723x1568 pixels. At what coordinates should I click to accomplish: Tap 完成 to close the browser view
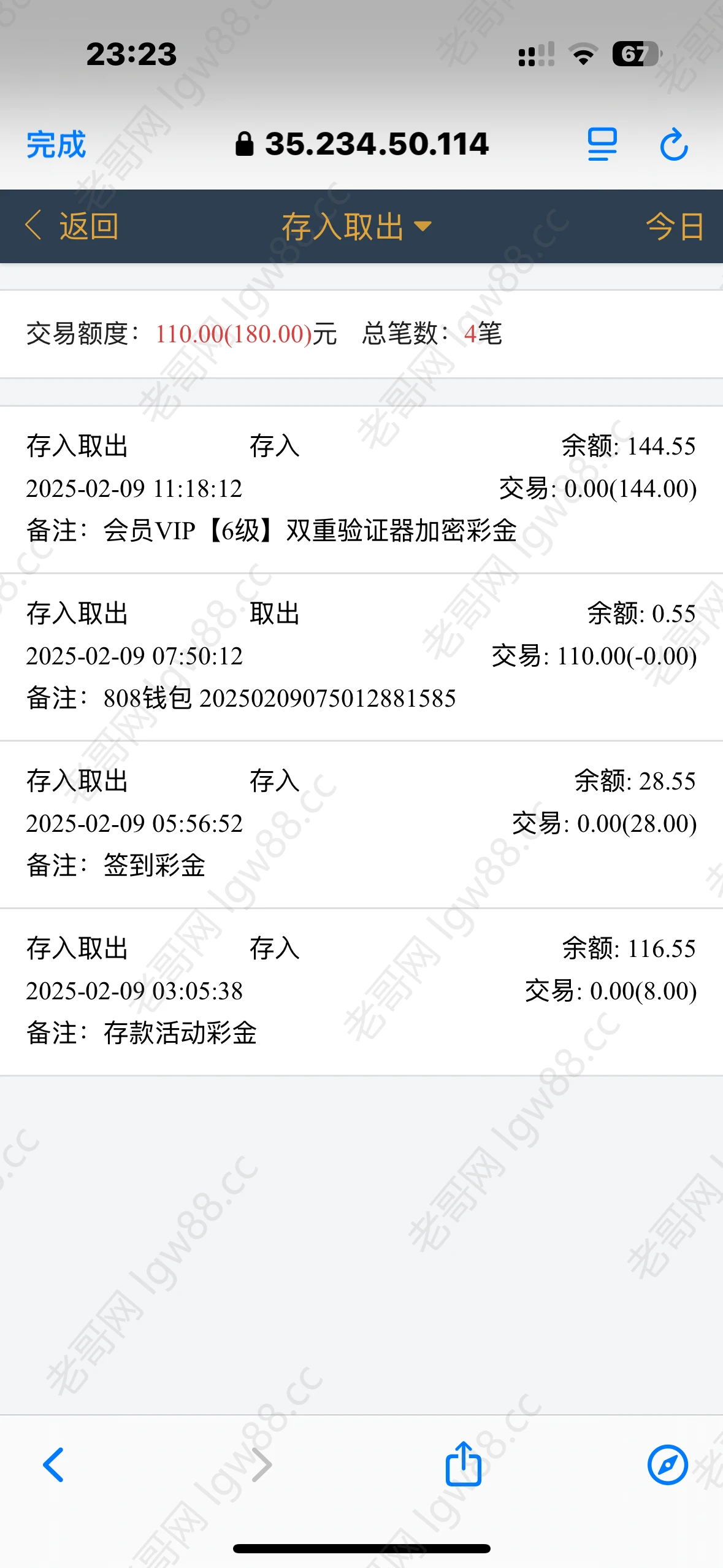click(56, 145)
